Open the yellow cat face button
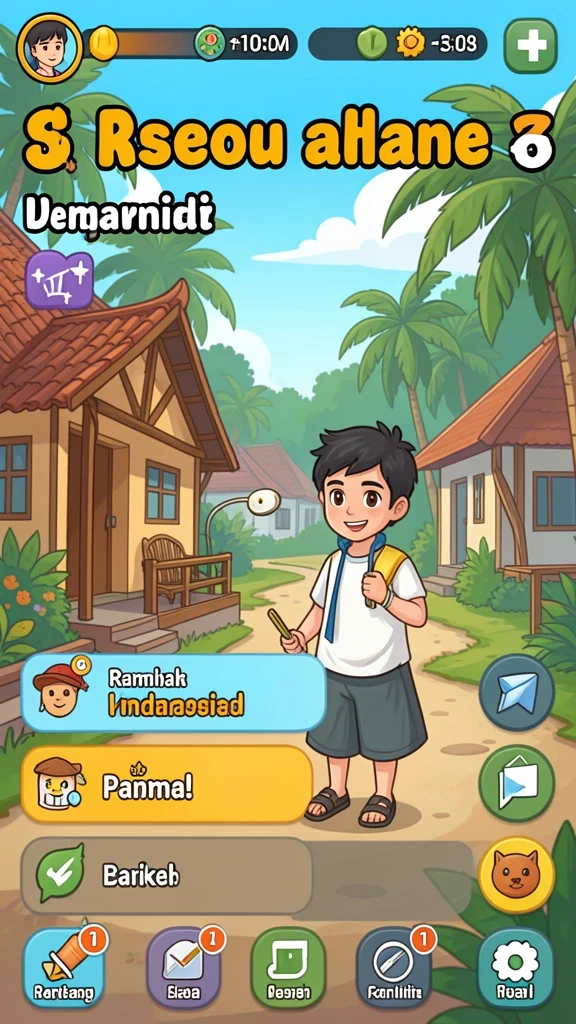This screenshot has width=576, height=1024. 517,874
